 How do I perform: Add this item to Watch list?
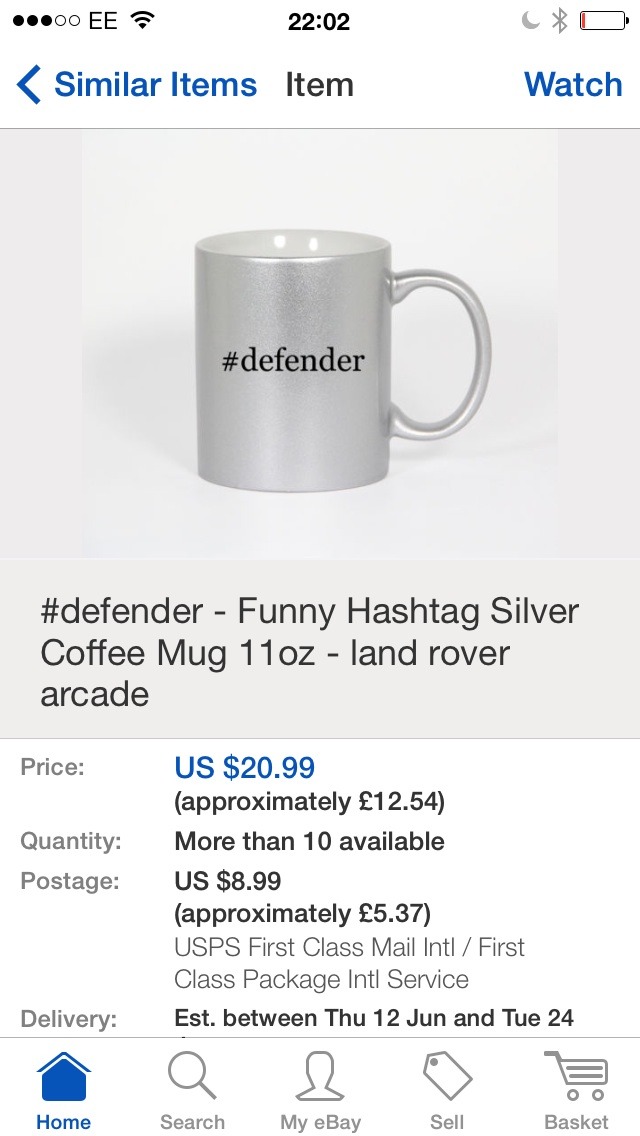click(x=572, y=85)
